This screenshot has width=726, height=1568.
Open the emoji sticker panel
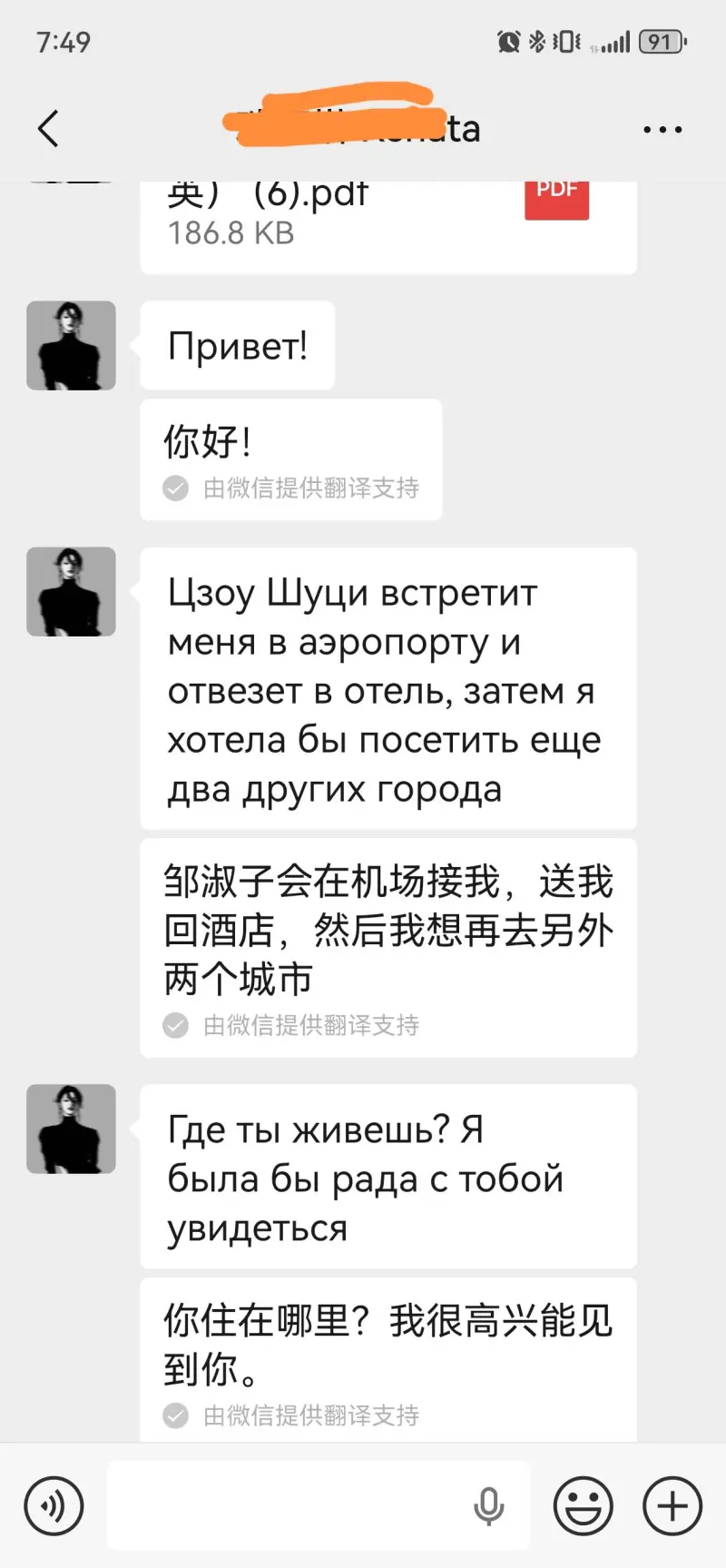click(x=583, y=1505)
